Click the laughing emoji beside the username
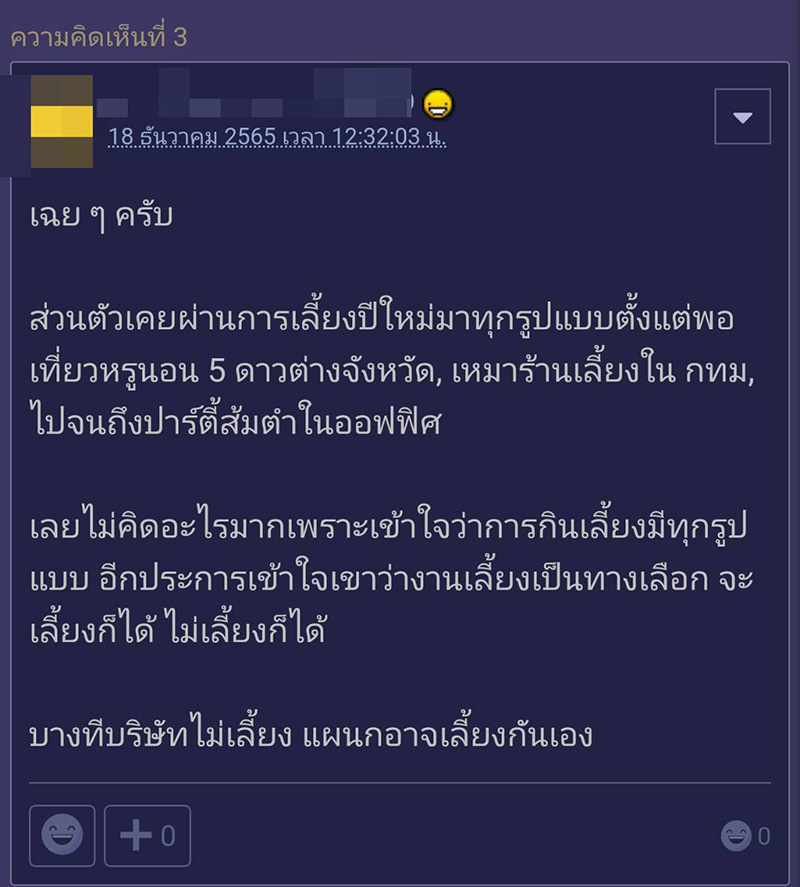This screenshot has width=800, height=887. [438, 104]
